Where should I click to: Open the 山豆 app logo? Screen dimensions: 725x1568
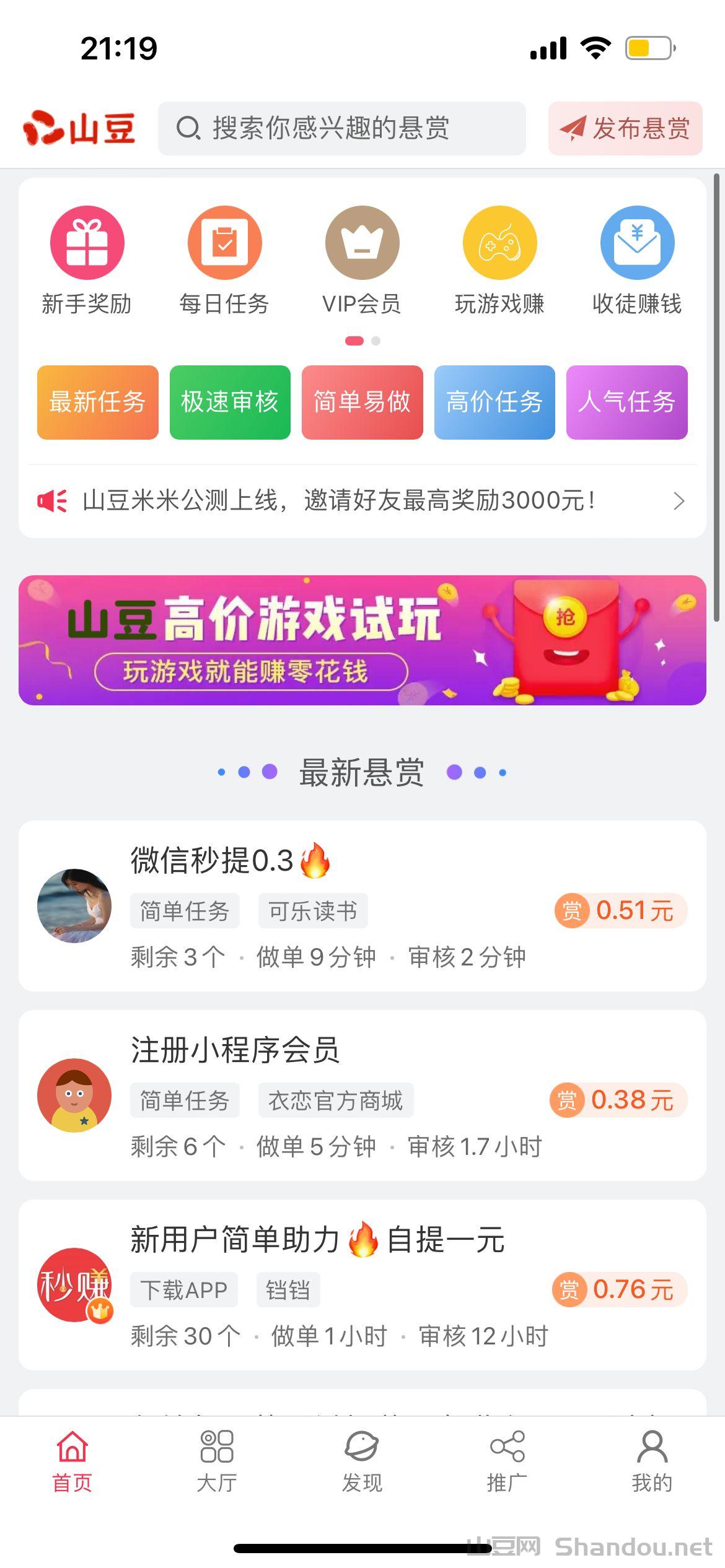[78, 128]
